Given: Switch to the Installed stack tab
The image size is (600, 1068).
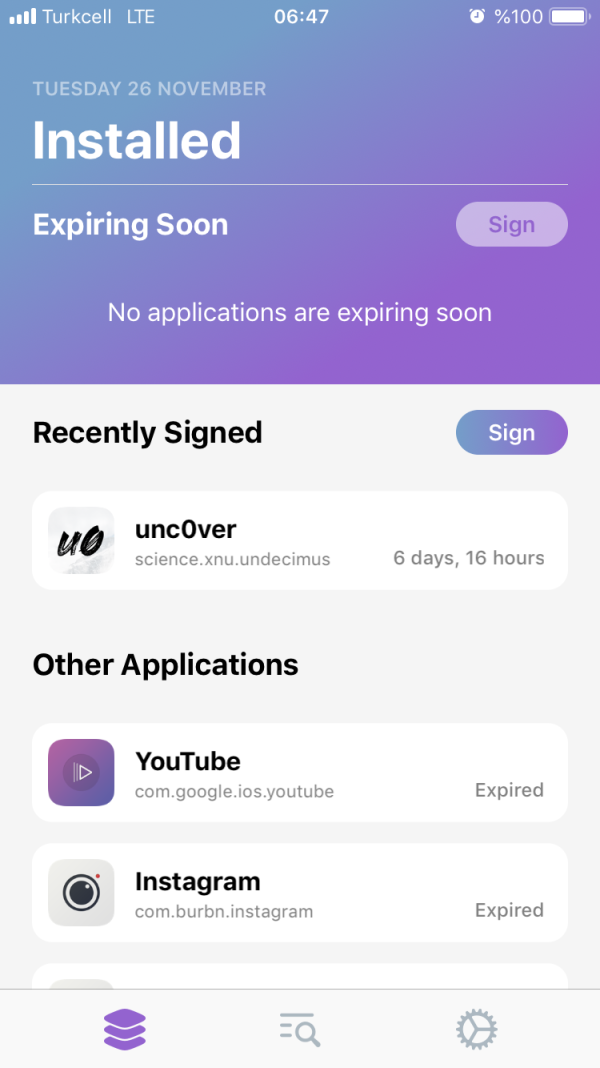Looking at the screenshot, I should [125, 1029].
